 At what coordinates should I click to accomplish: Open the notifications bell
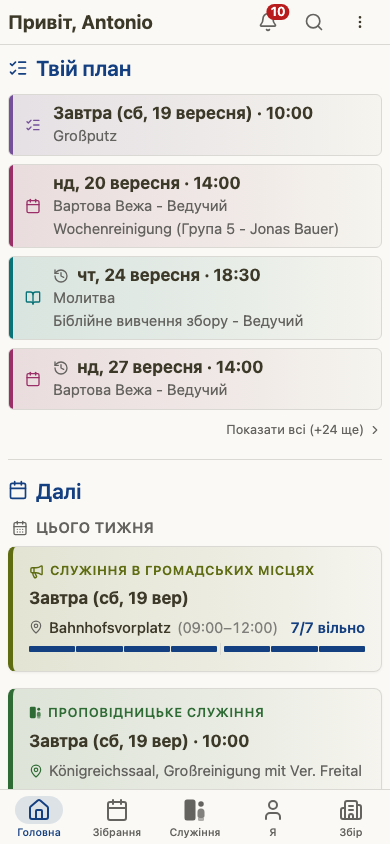coord(268,23)
